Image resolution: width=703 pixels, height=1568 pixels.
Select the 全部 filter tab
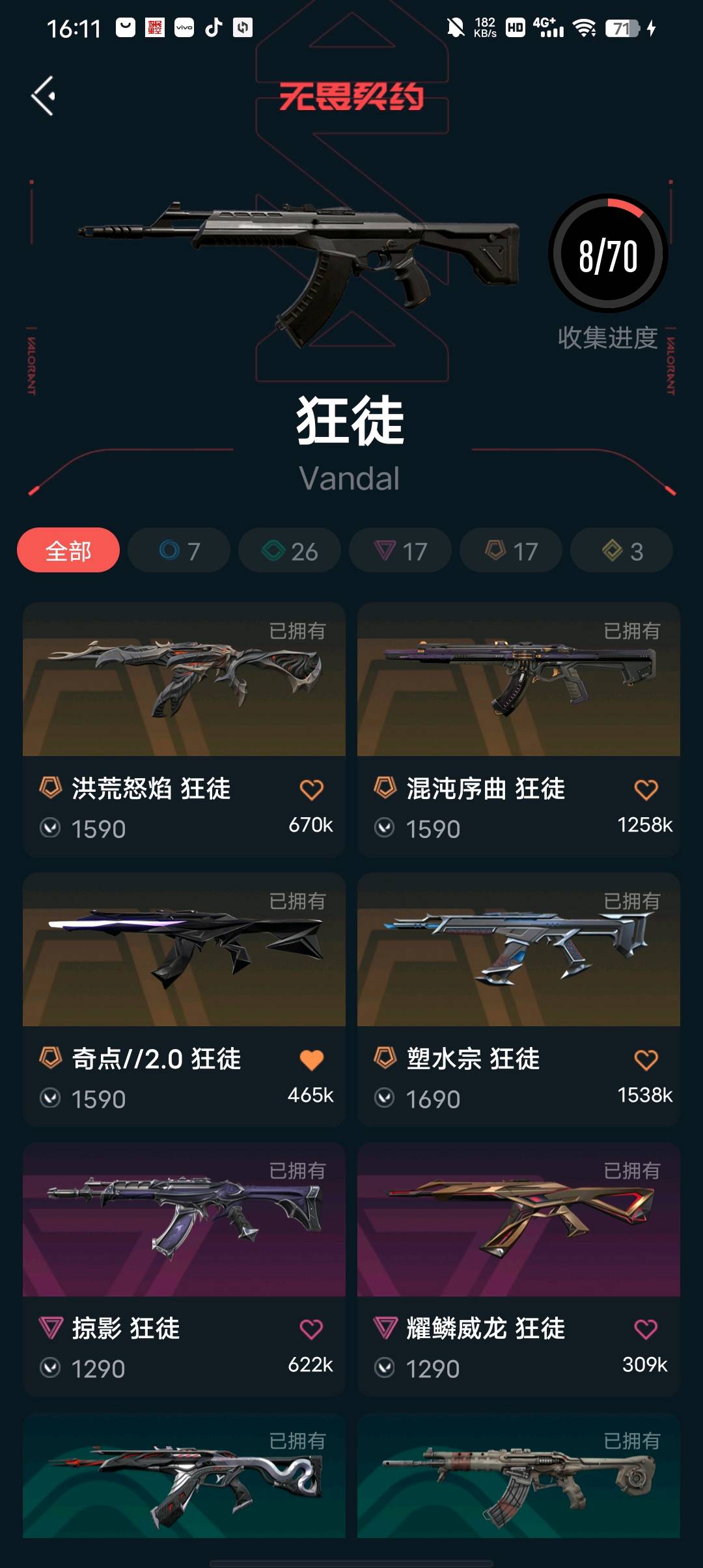pos(68,551)
